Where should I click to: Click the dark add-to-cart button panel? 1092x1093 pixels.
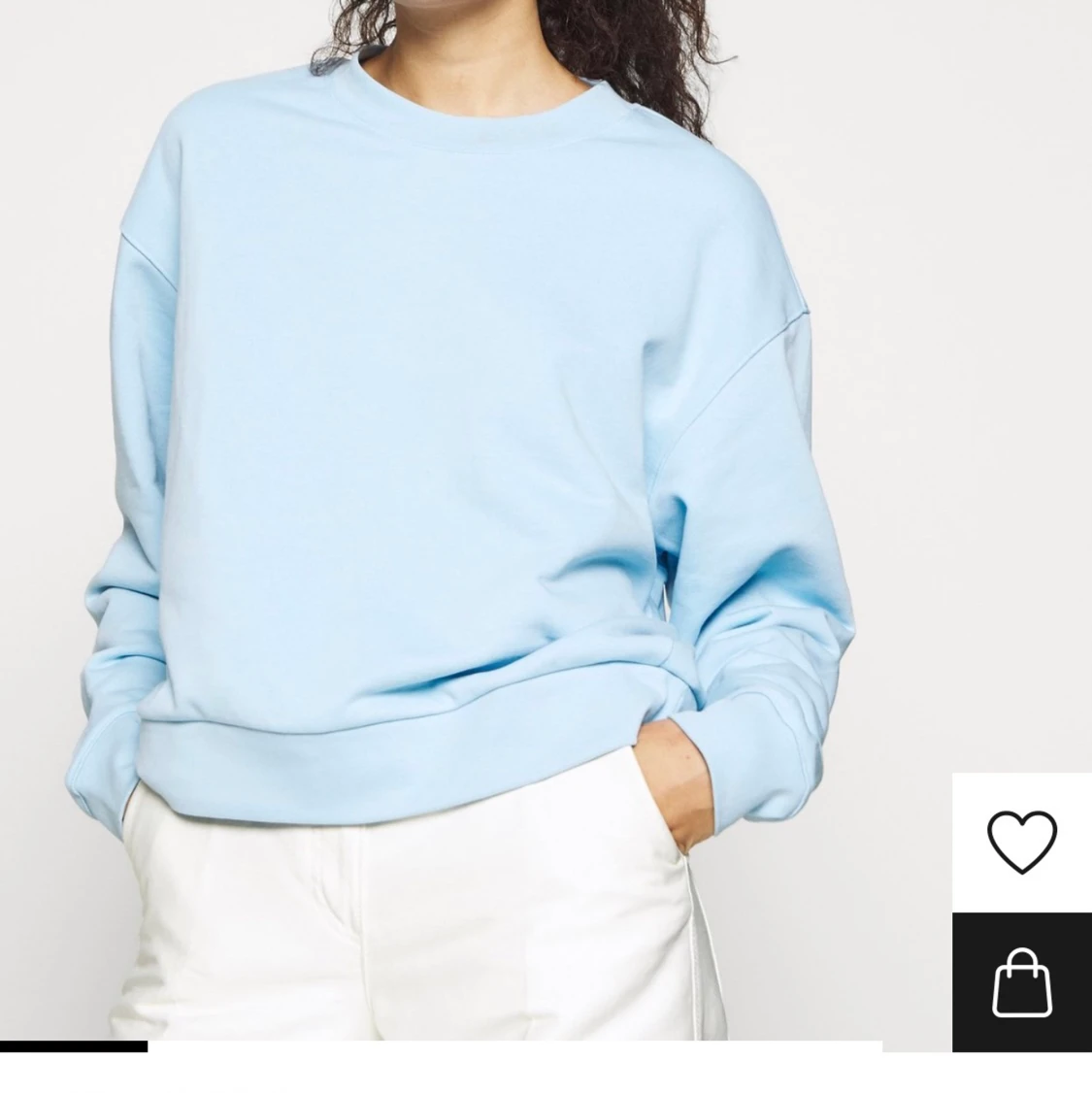pos(1022,982)
